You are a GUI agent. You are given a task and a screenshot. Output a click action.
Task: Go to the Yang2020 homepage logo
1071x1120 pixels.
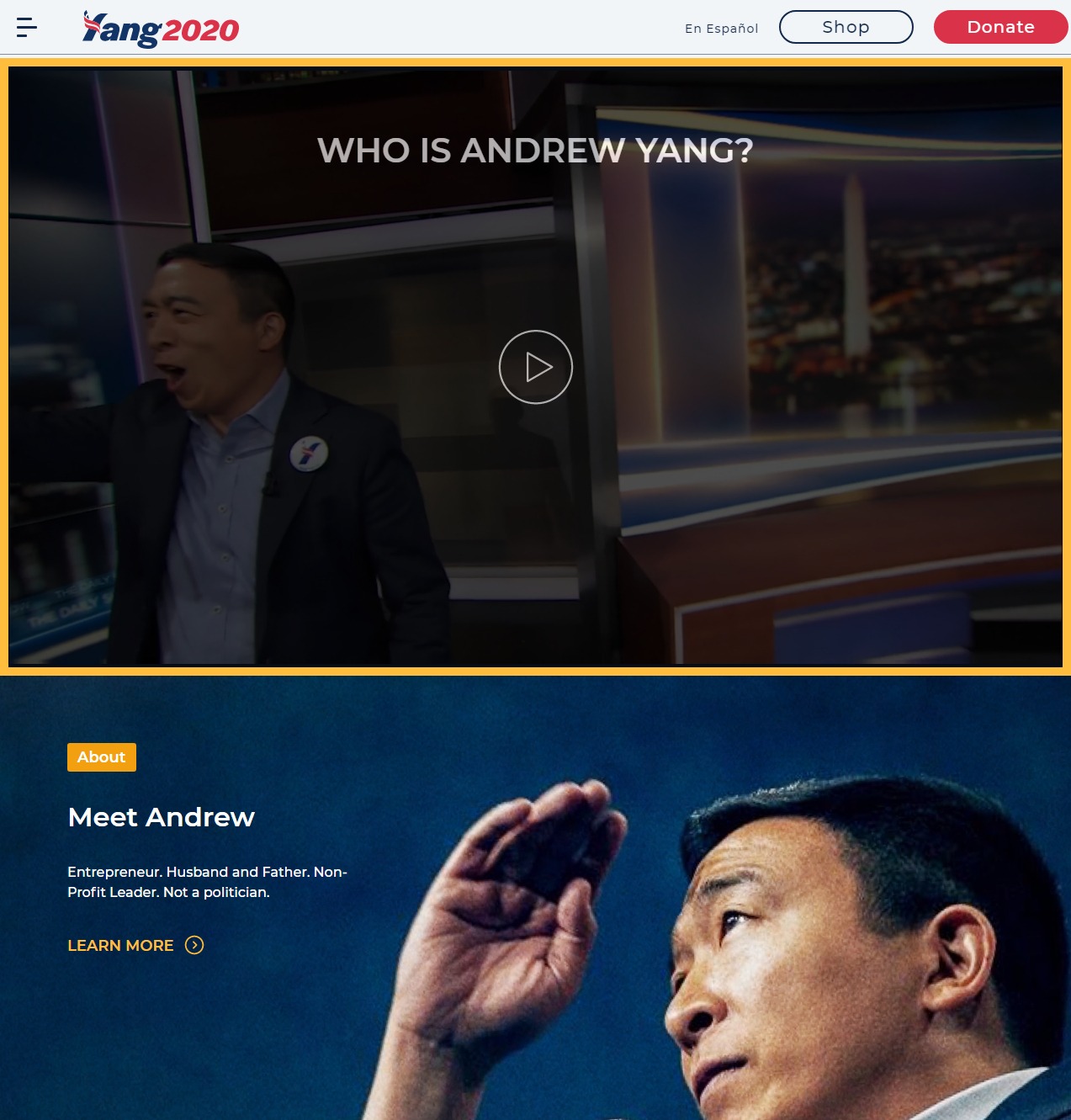point(161,29)
